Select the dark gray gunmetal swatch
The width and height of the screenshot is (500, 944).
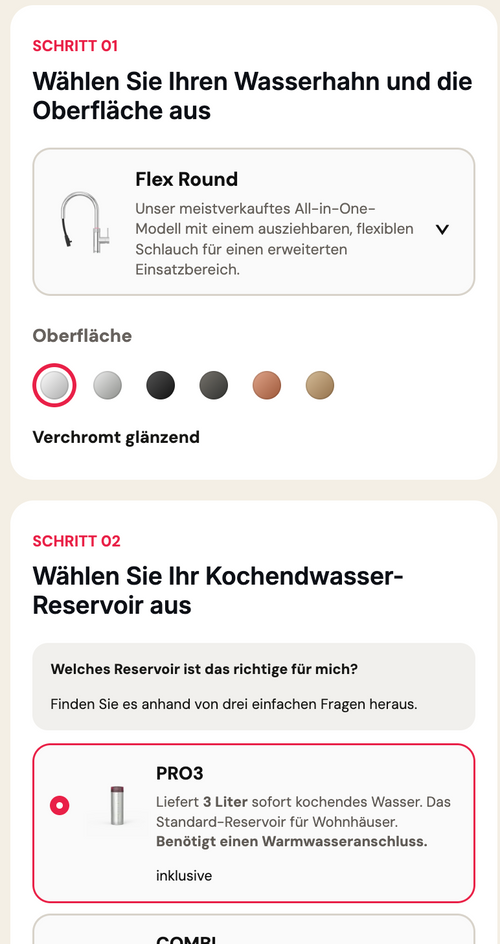click(214, 385)
